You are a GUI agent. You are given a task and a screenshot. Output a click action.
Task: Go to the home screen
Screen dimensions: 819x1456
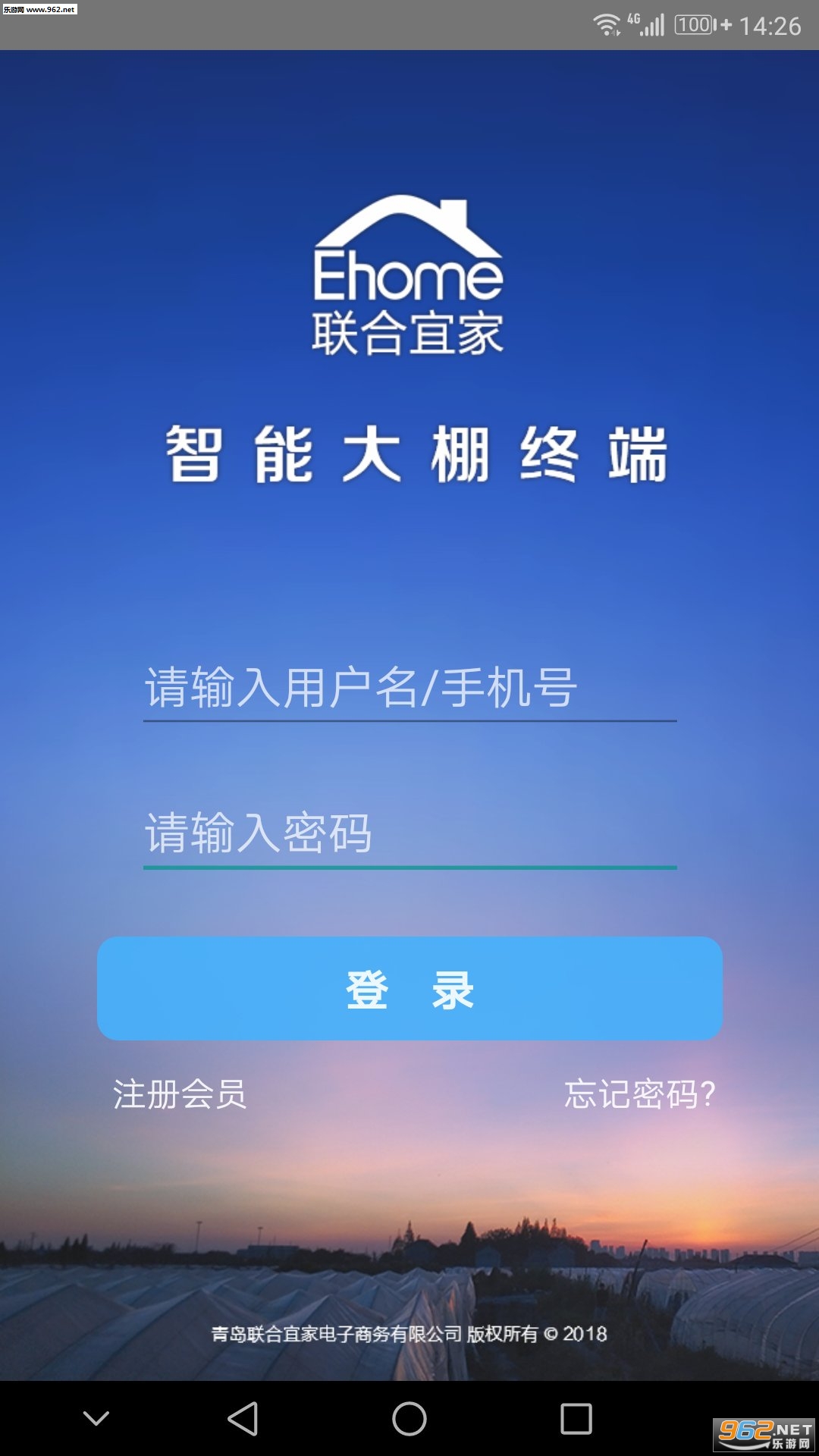pyautogui.click(x=409, y=1418)
